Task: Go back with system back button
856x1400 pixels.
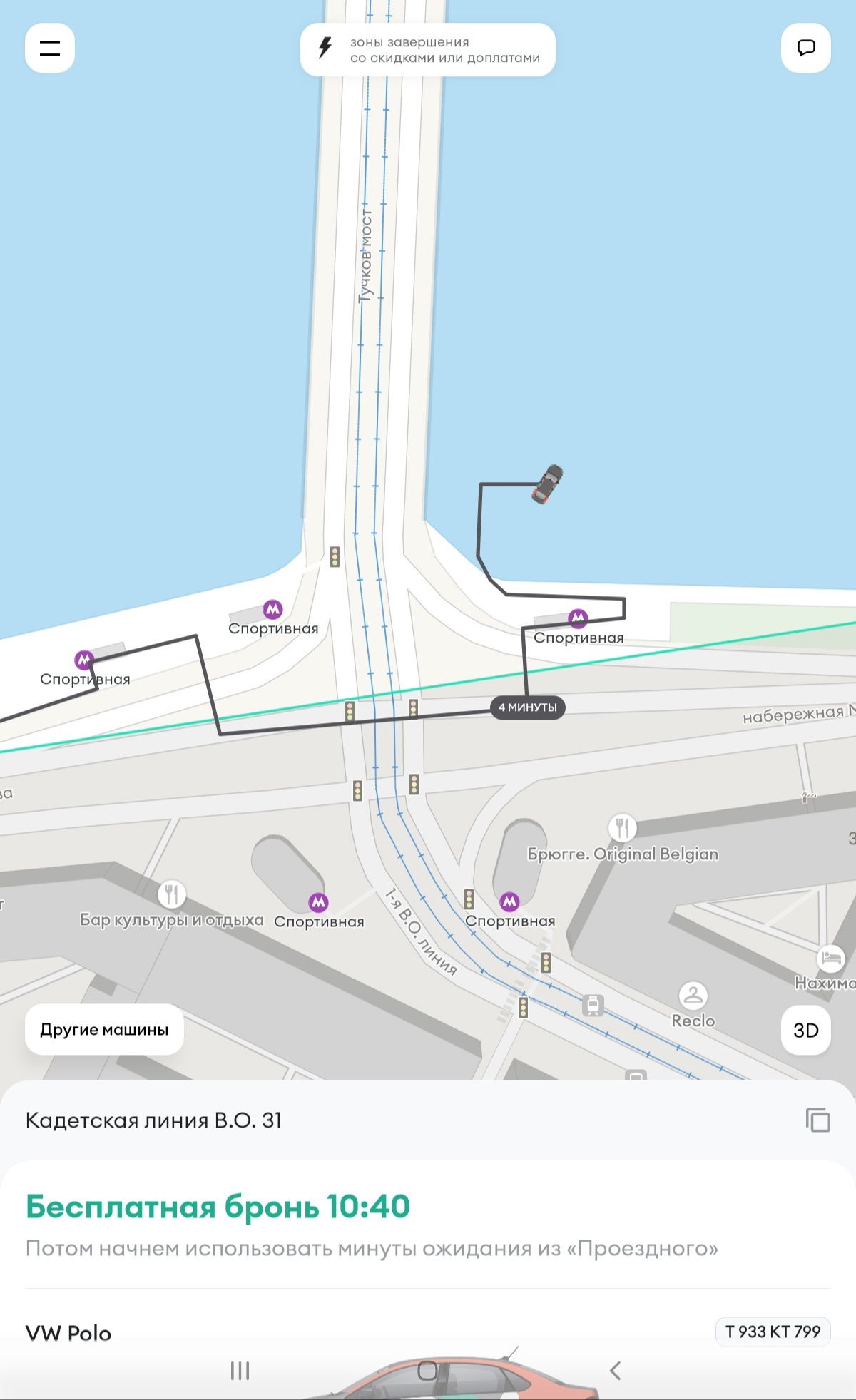Action: (x=615, y=1370)
